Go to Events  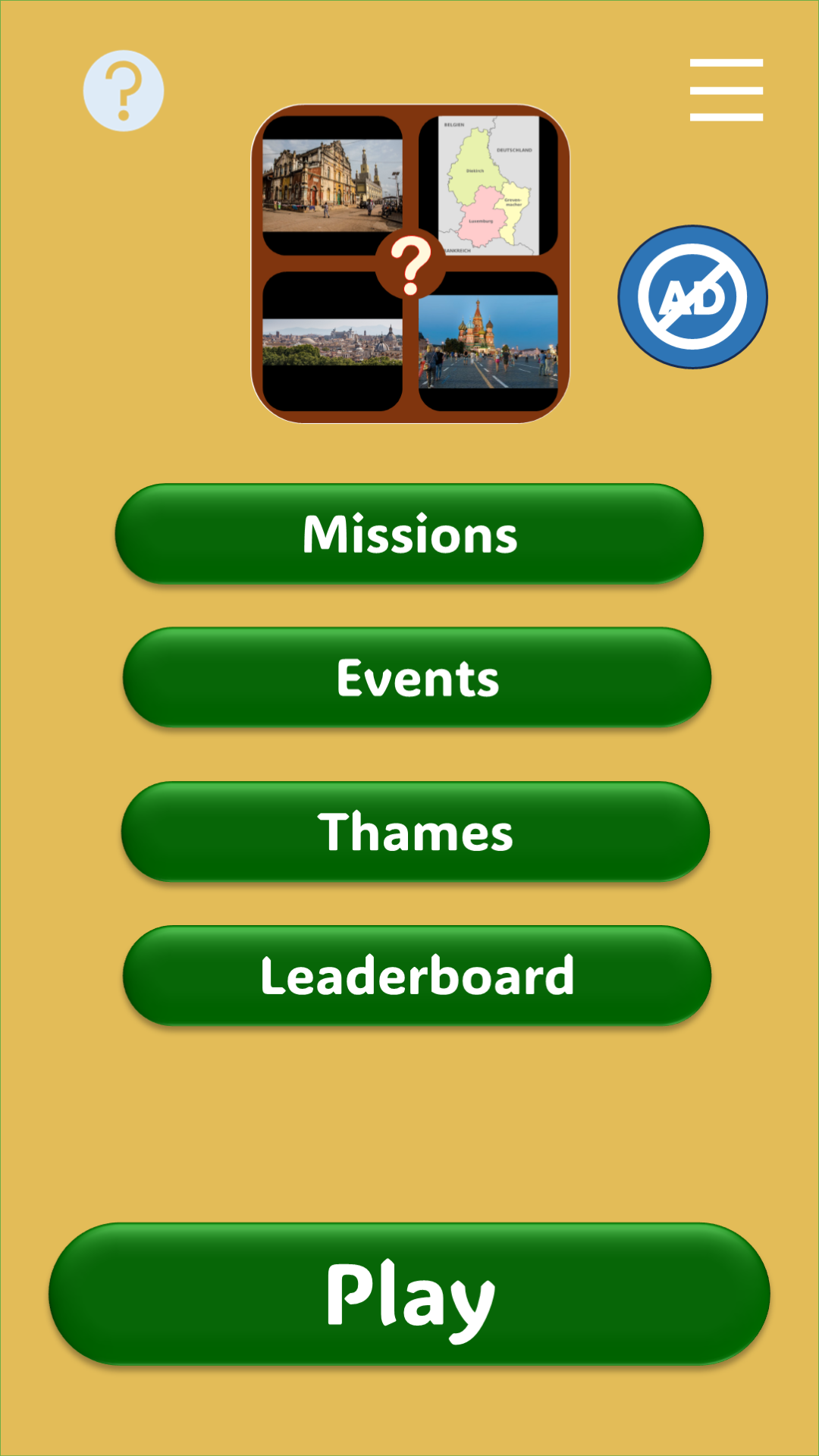[417, 677]
